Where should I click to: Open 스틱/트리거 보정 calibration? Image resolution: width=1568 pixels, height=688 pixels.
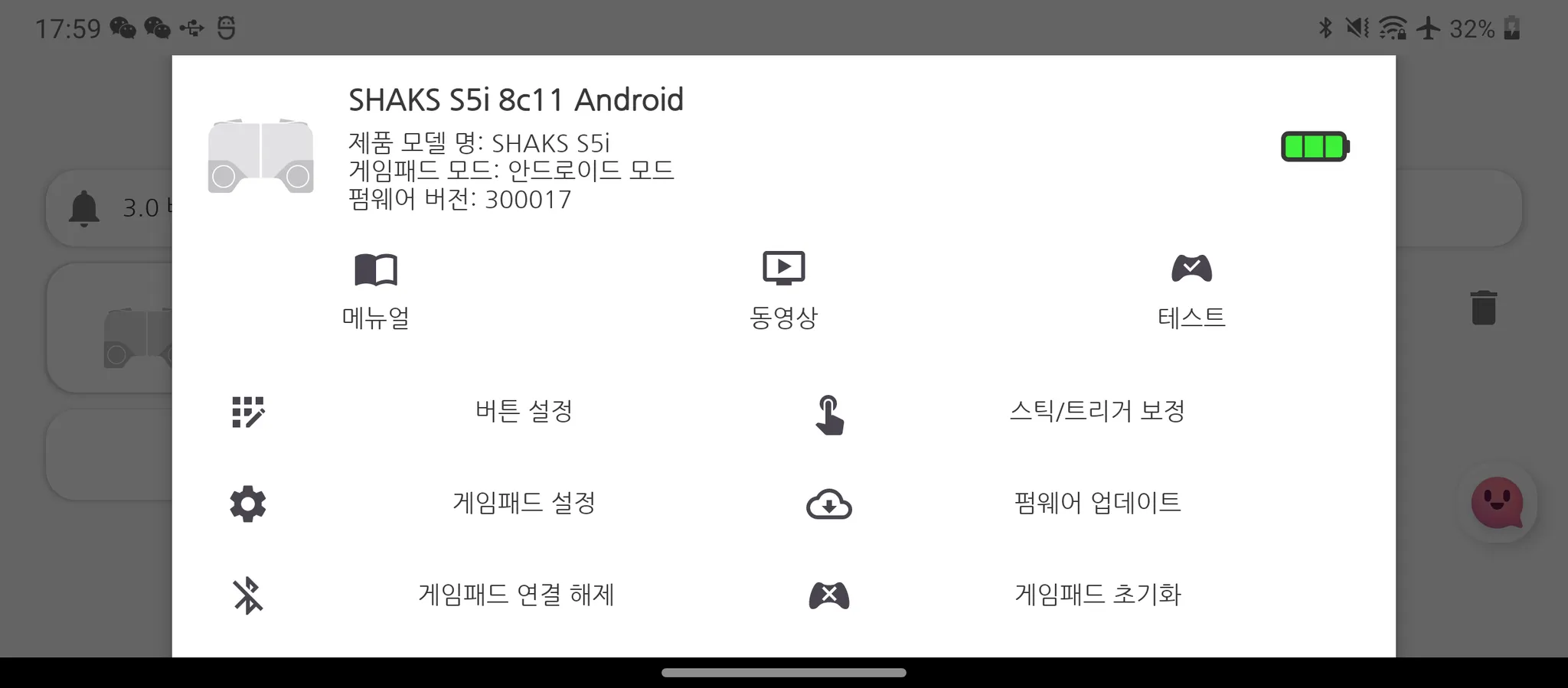click(1096, 412)
